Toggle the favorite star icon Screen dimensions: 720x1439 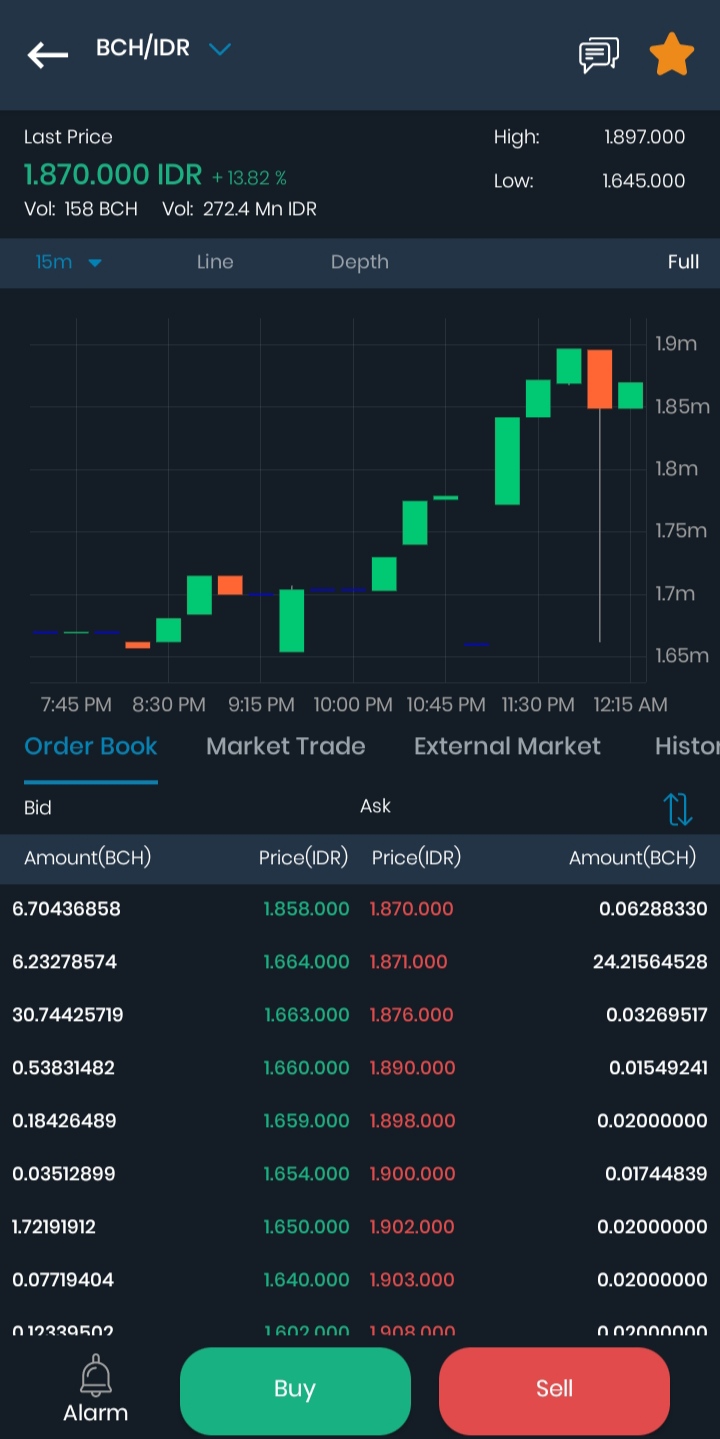671,55
